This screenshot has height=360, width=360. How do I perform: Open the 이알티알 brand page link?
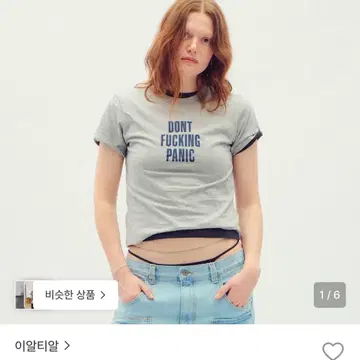(42, 345)
